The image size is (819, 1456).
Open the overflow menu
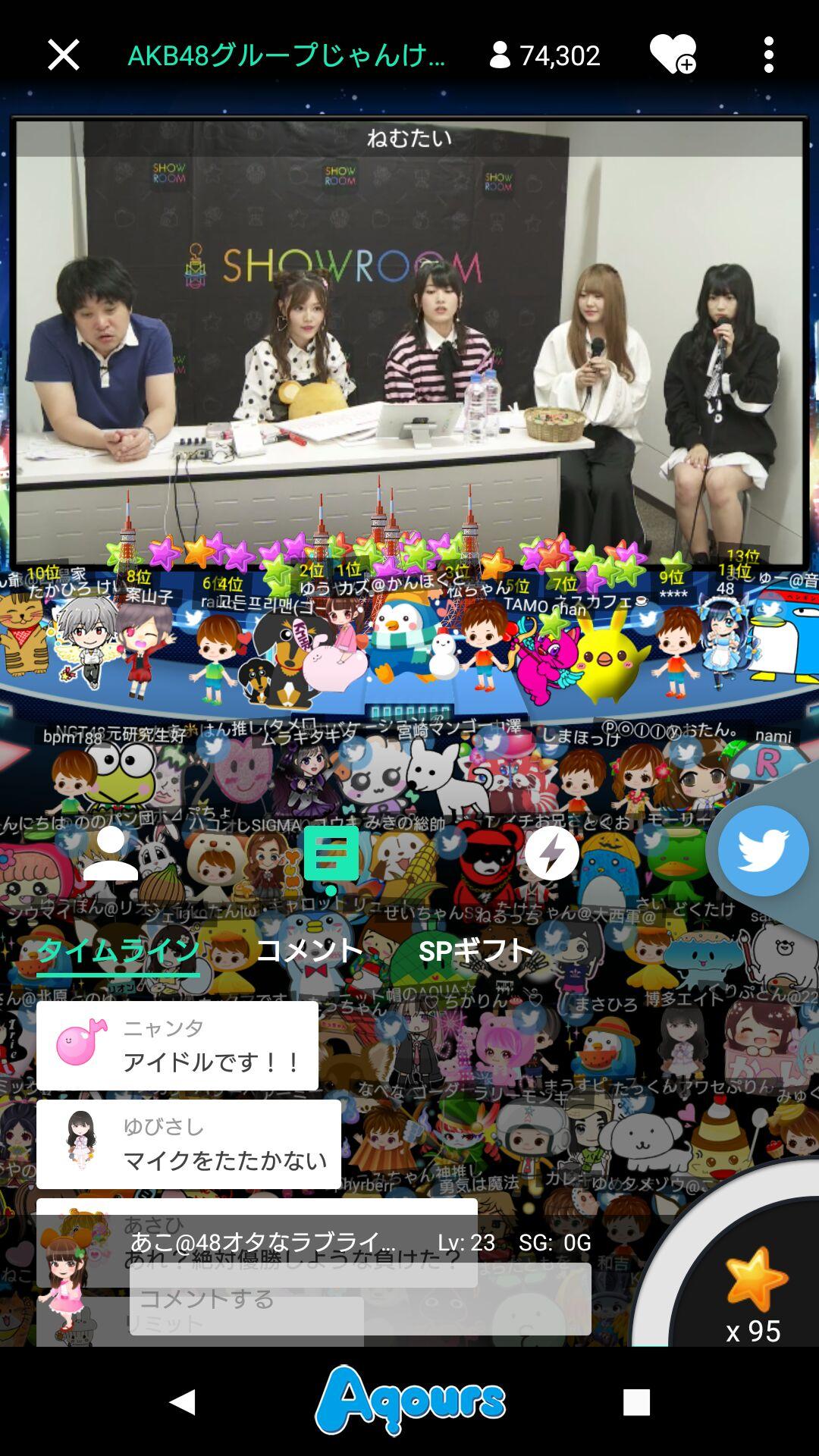pos(768,55)
